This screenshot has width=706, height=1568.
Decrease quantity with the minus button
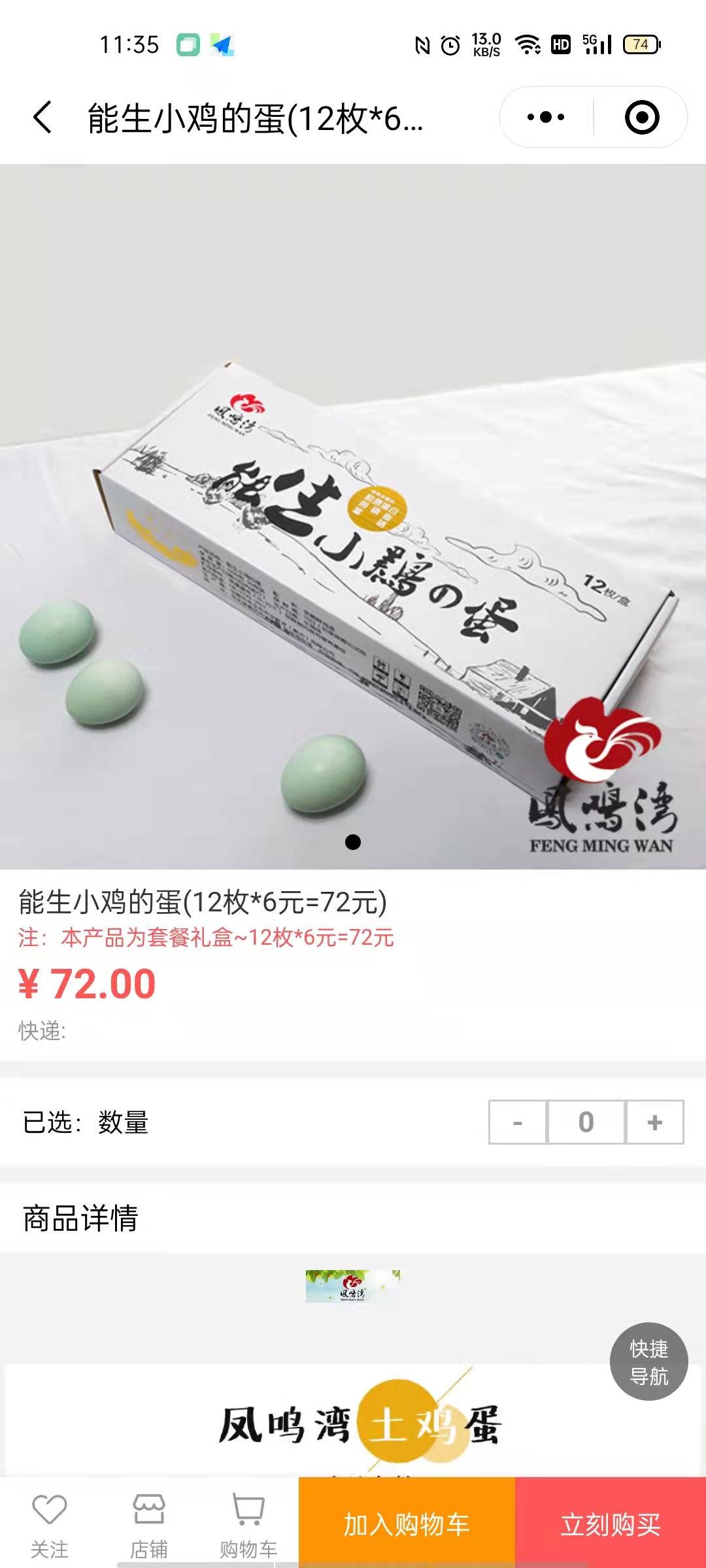[x=518, y=1122]
